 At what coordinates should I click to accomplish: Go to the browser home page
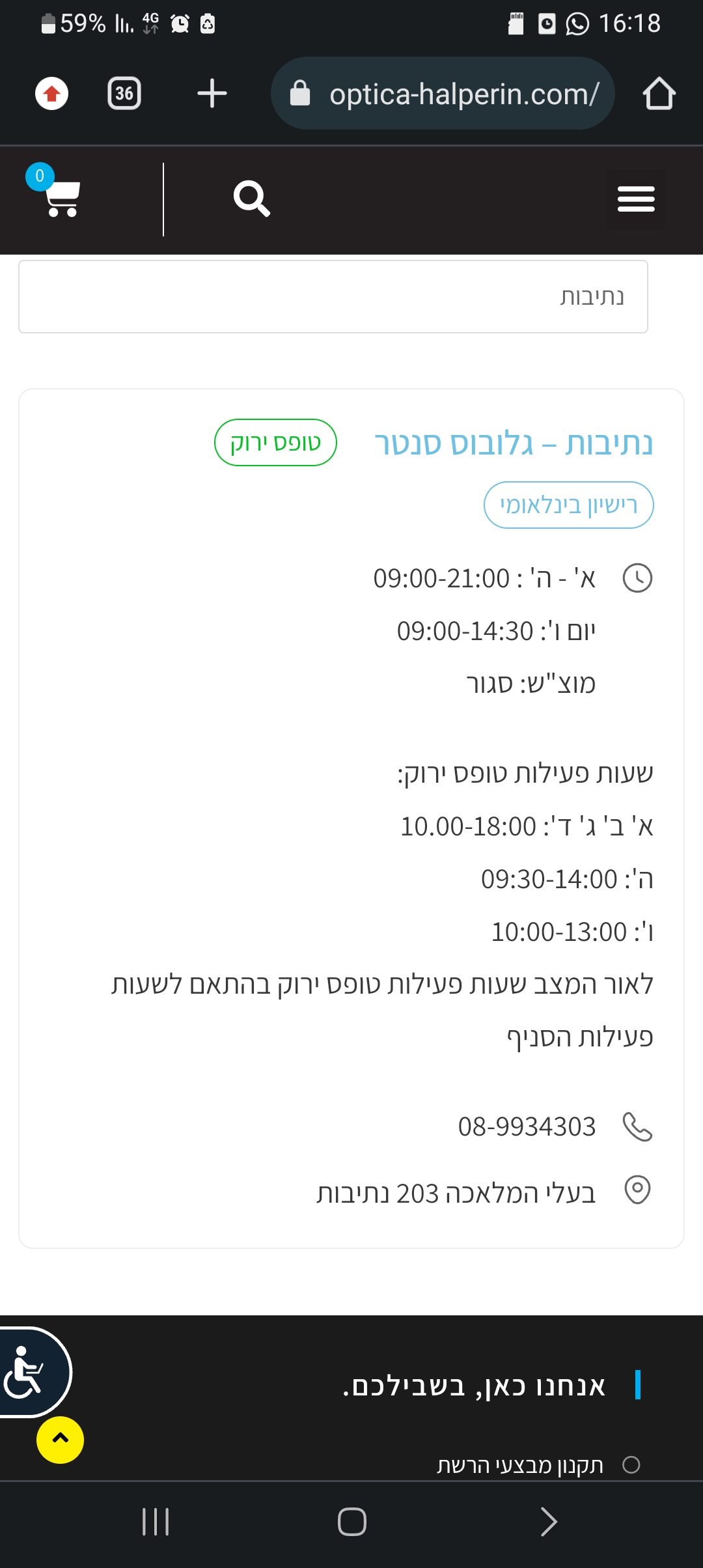659,94
